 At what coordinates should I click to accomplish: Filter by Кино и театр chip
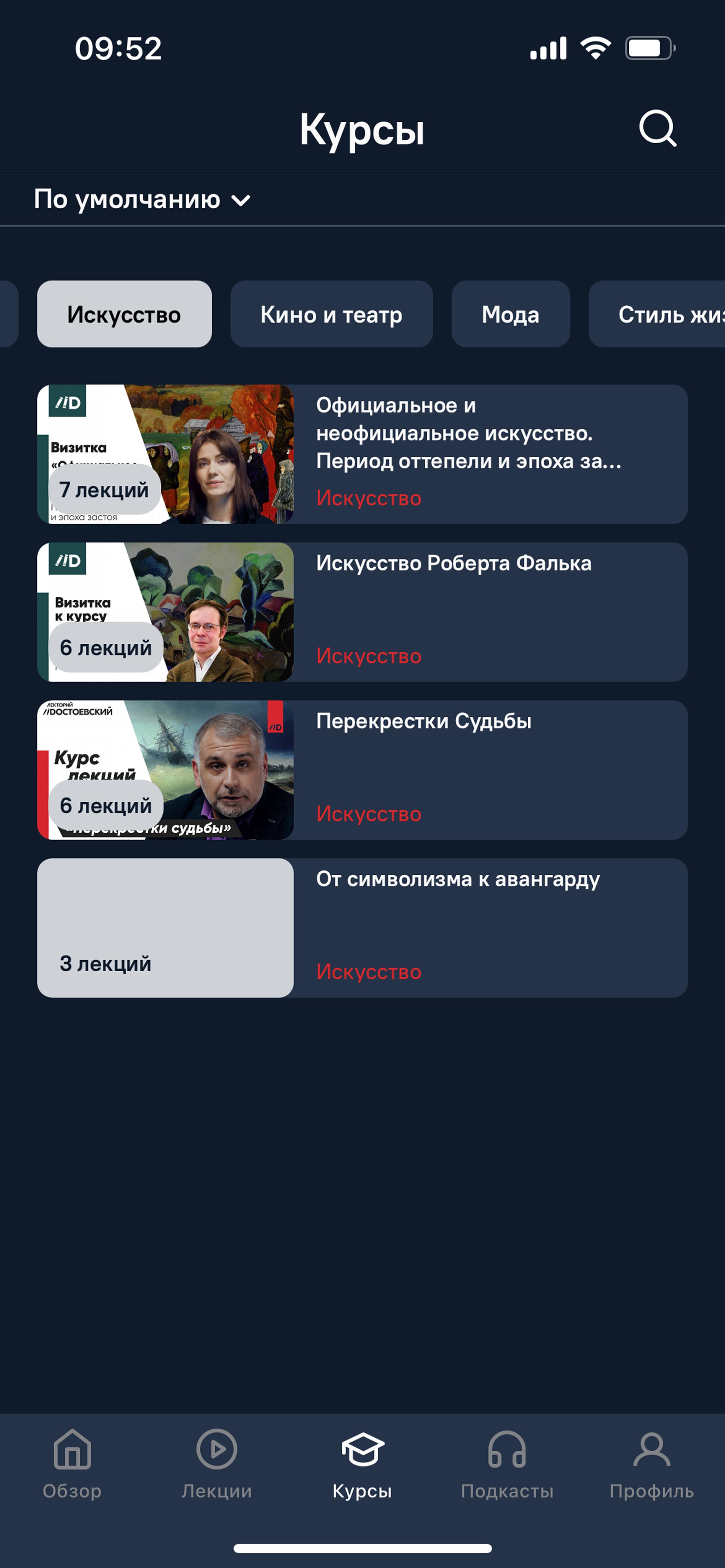click(332, 314)
